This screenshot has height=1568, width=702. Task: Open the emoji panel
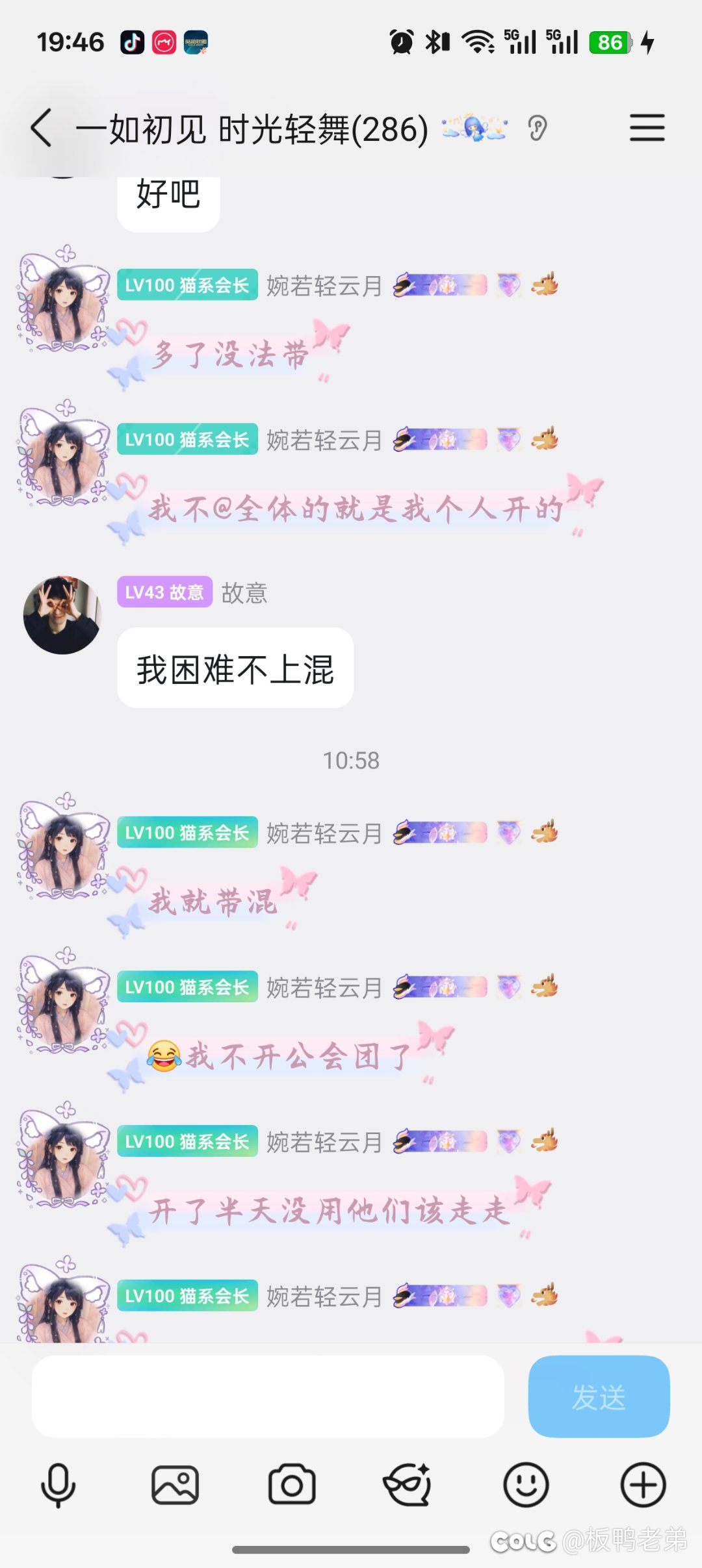pos(526,1485)
